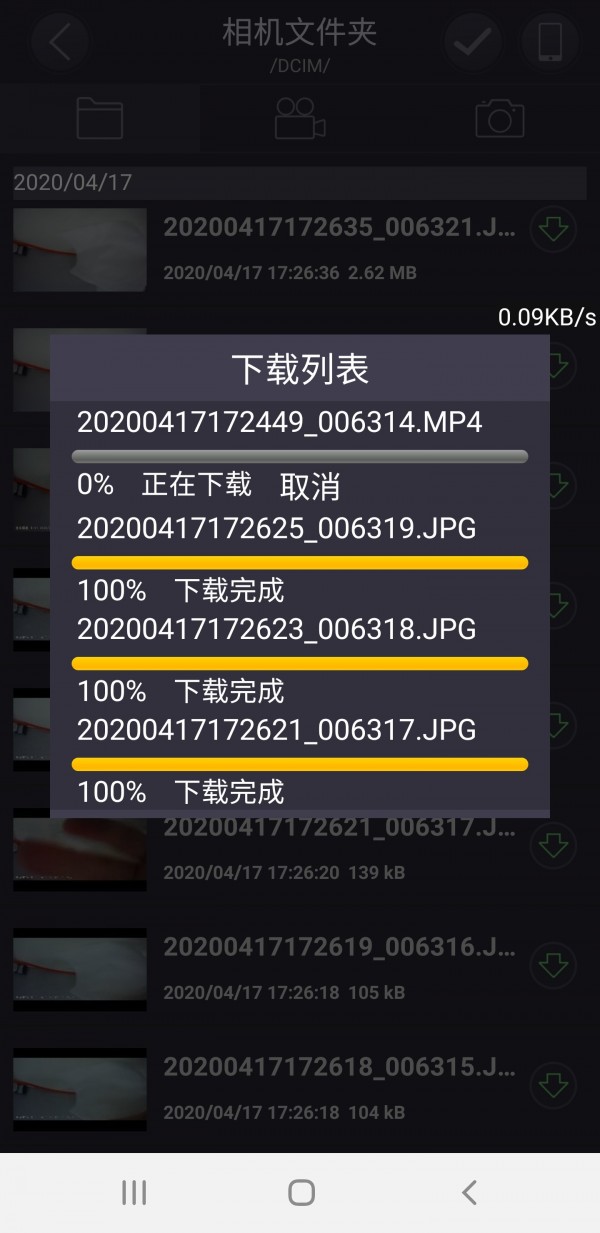Screen dimensions: 600x1233
Task: Download file 20200417172619_006316
Action: pyautogui.click(x=553, y=966)
